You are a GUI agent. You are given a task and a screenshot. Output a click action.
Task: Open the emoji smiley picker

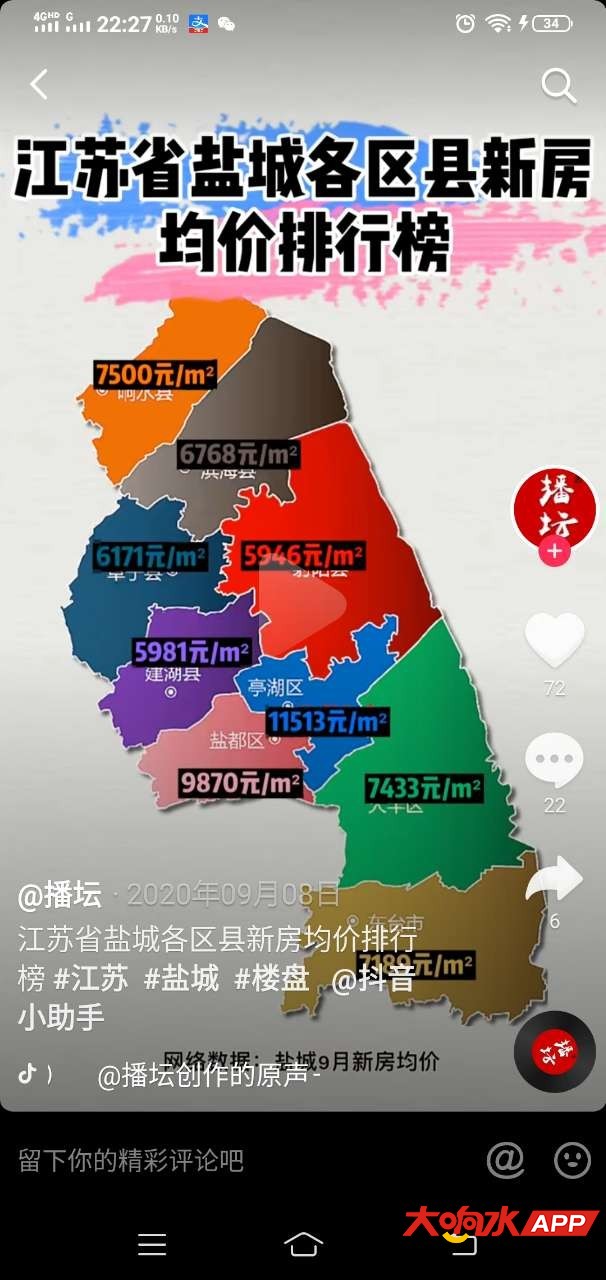click(573, 1160)
